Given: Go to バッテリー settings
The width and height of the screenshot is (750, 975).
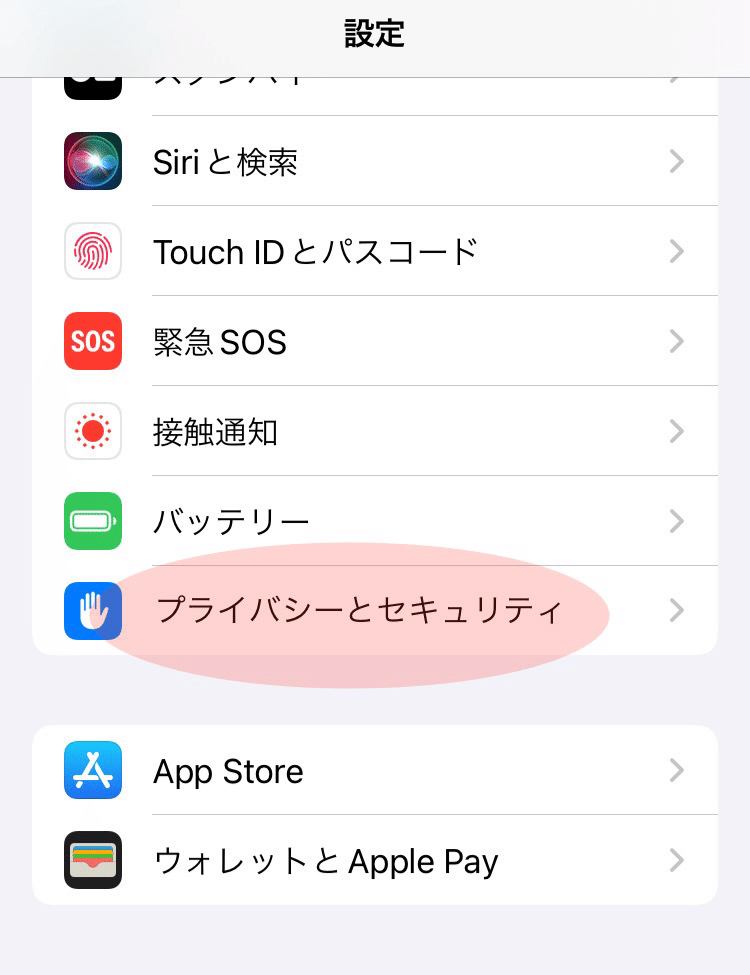Looking at the screenshot, I should coord(375,521).
